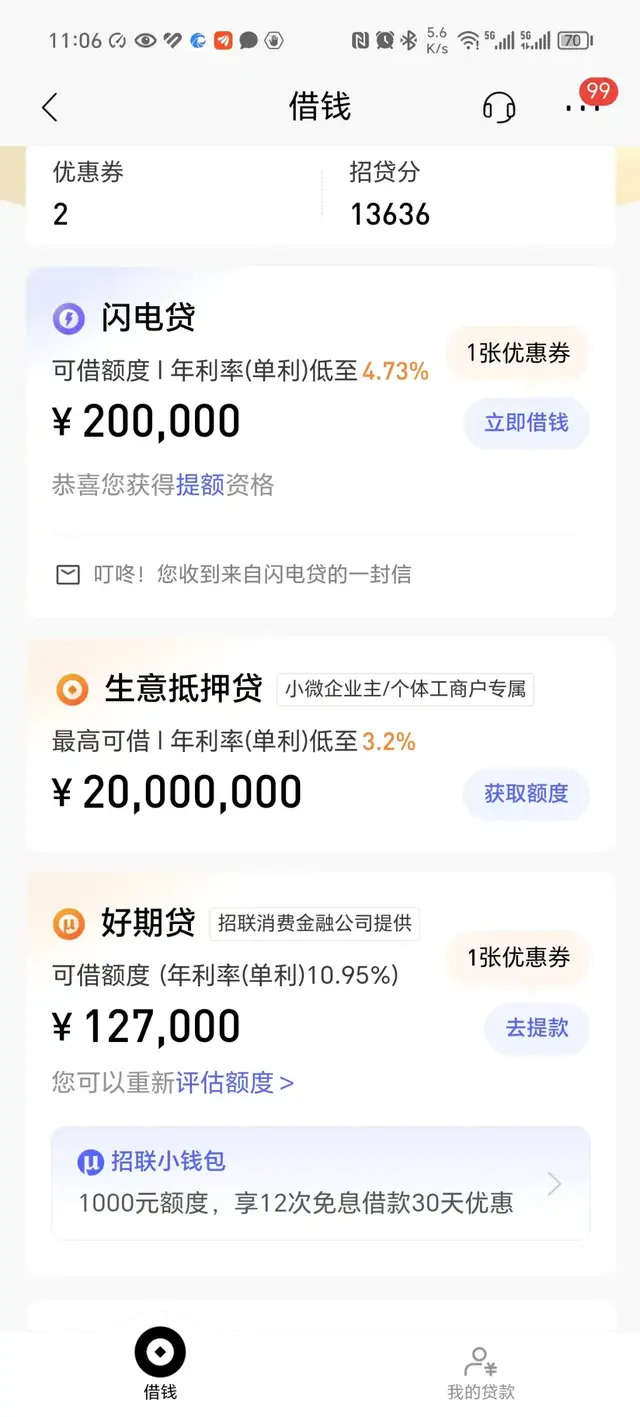View 1张优惠券 on 好期贷 card
Image resolution: width=640 pixels, height=1417 pixels.
click(518, 958)
